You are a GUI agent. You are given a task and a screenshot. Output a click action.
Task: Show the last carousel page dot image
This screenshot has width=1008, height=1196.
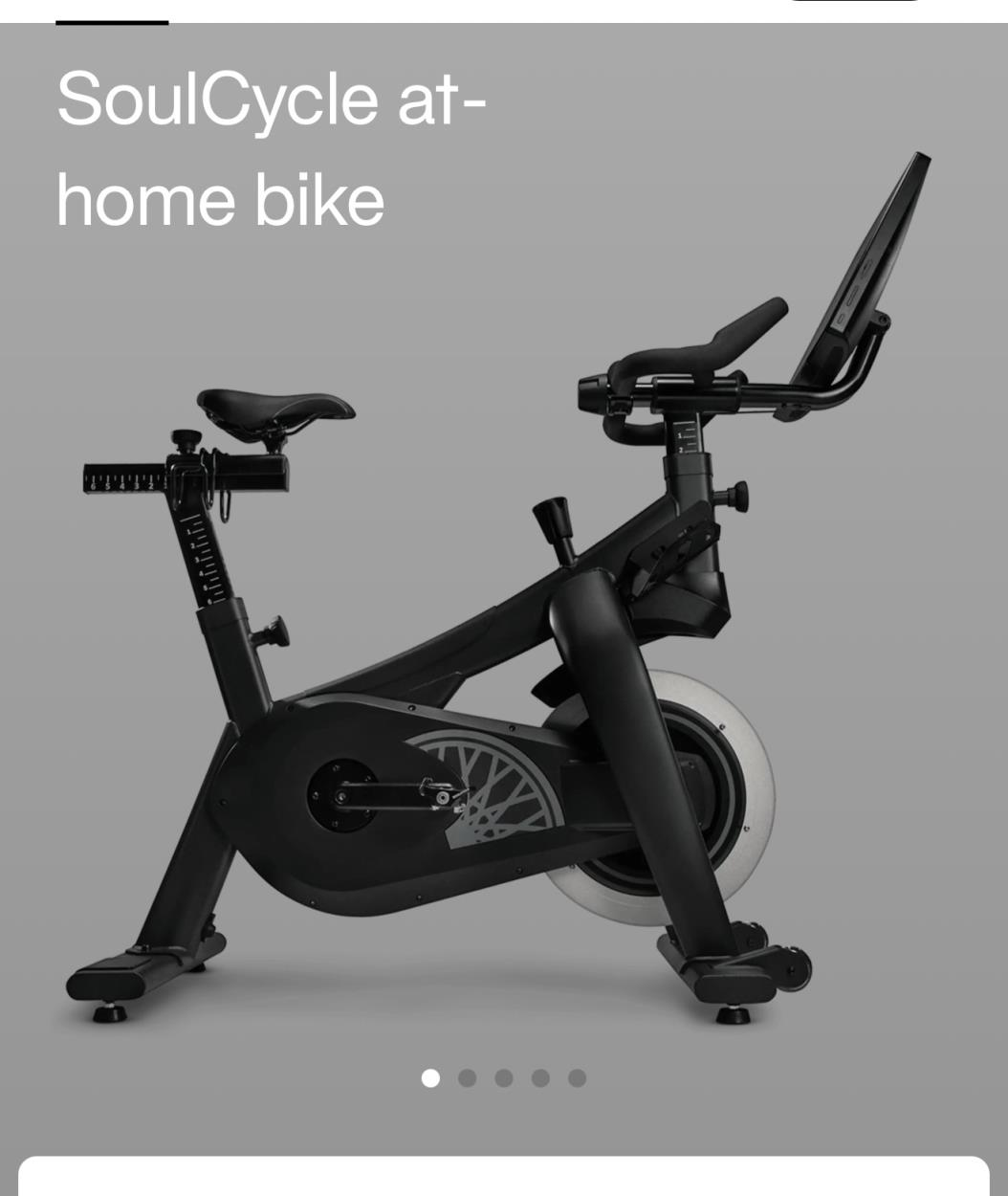coord(577,1078)
